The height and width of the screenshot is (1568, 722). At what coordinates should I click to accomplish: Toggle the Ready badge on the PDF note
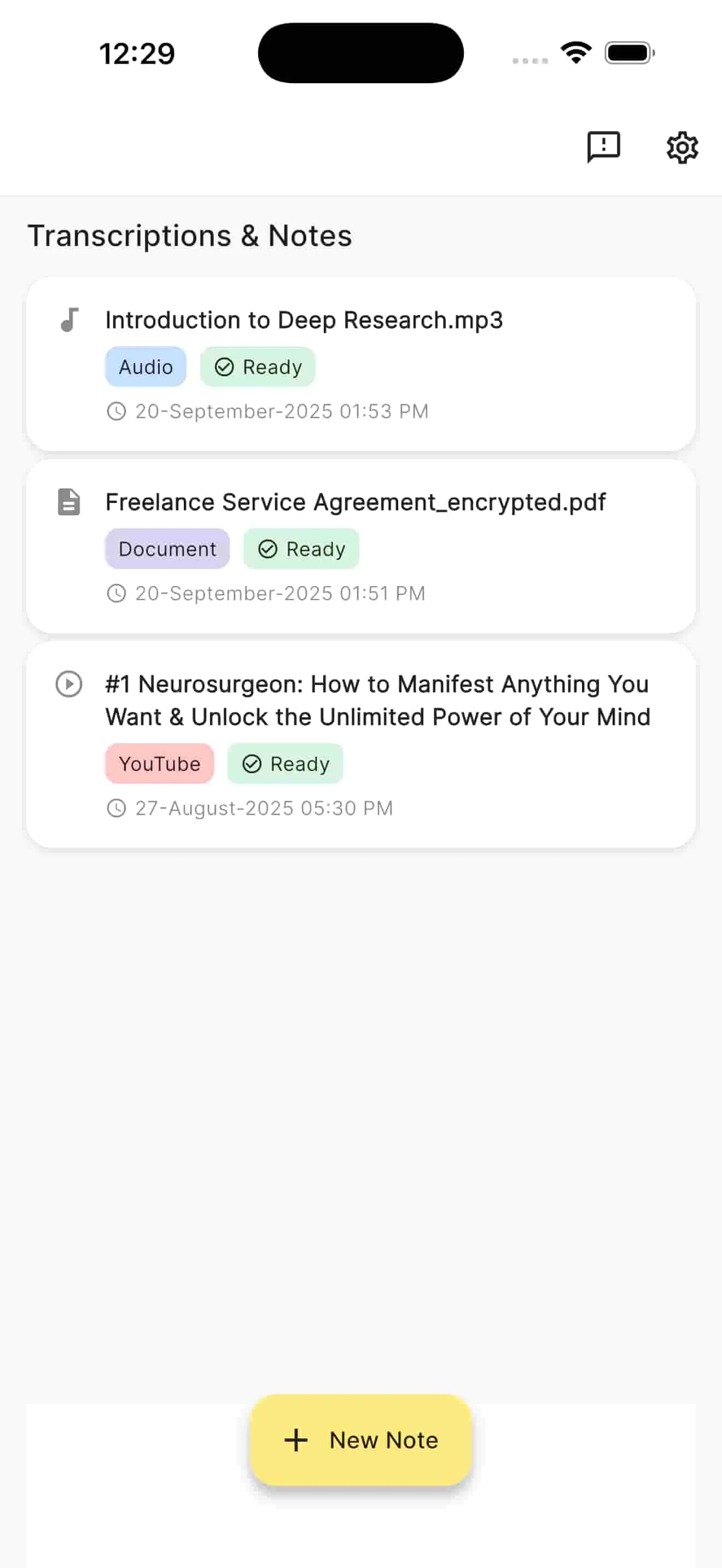click(301, 548)
